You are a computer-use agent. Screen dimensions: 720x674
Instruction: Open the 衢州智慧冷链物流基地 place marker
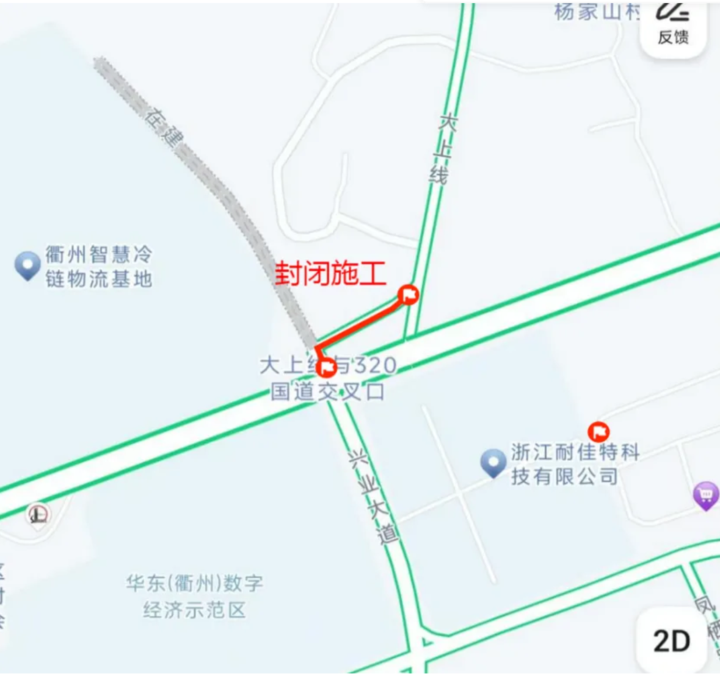tap(27, 266)
